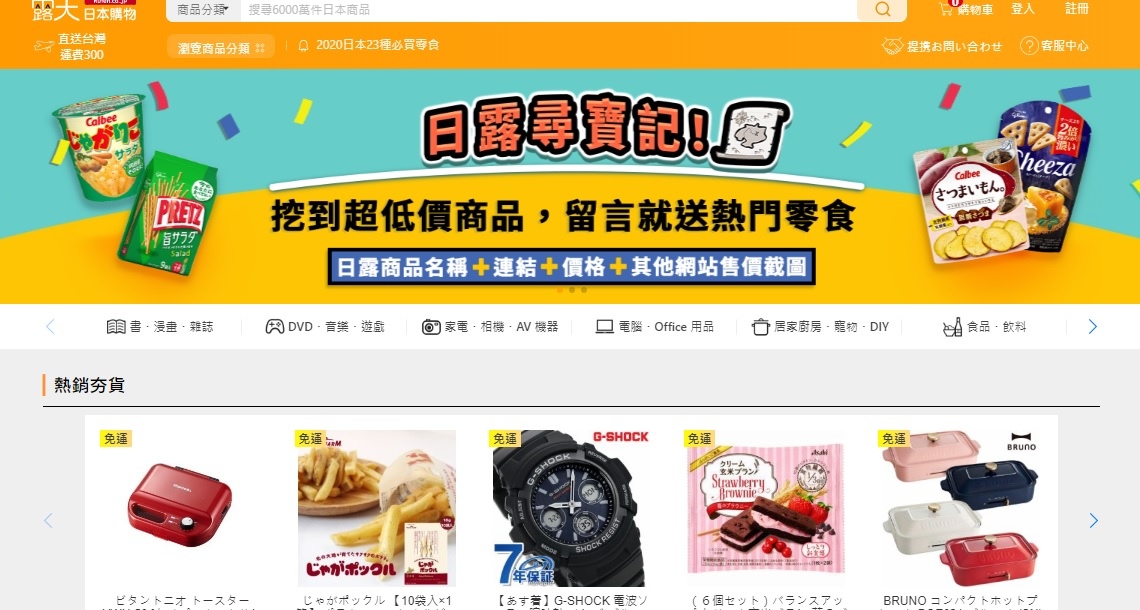Select the 電腦・Office 用品 category
The height and width of the screenshot is (610, 1140).
(655, 327)
